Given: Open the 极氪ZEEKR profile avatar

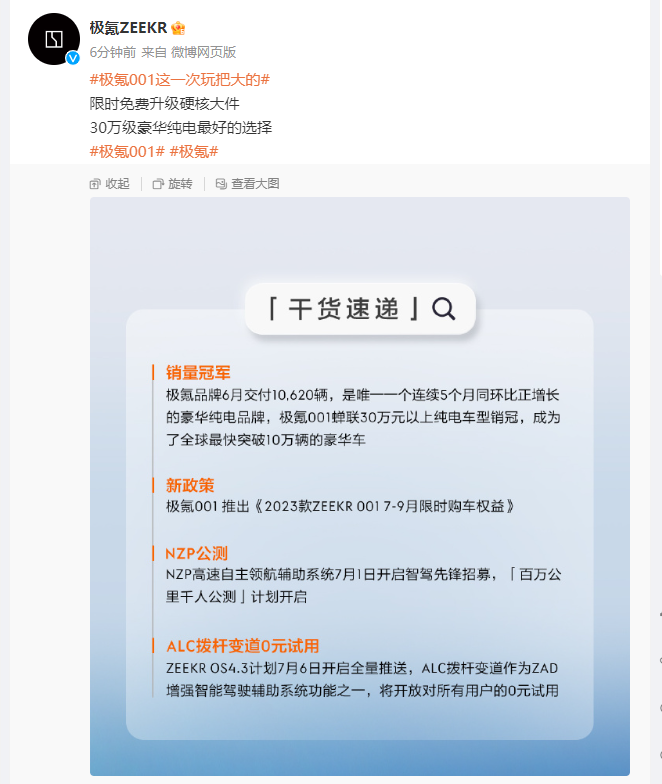Looking at the screenshot, I should [x=54, y=40].
